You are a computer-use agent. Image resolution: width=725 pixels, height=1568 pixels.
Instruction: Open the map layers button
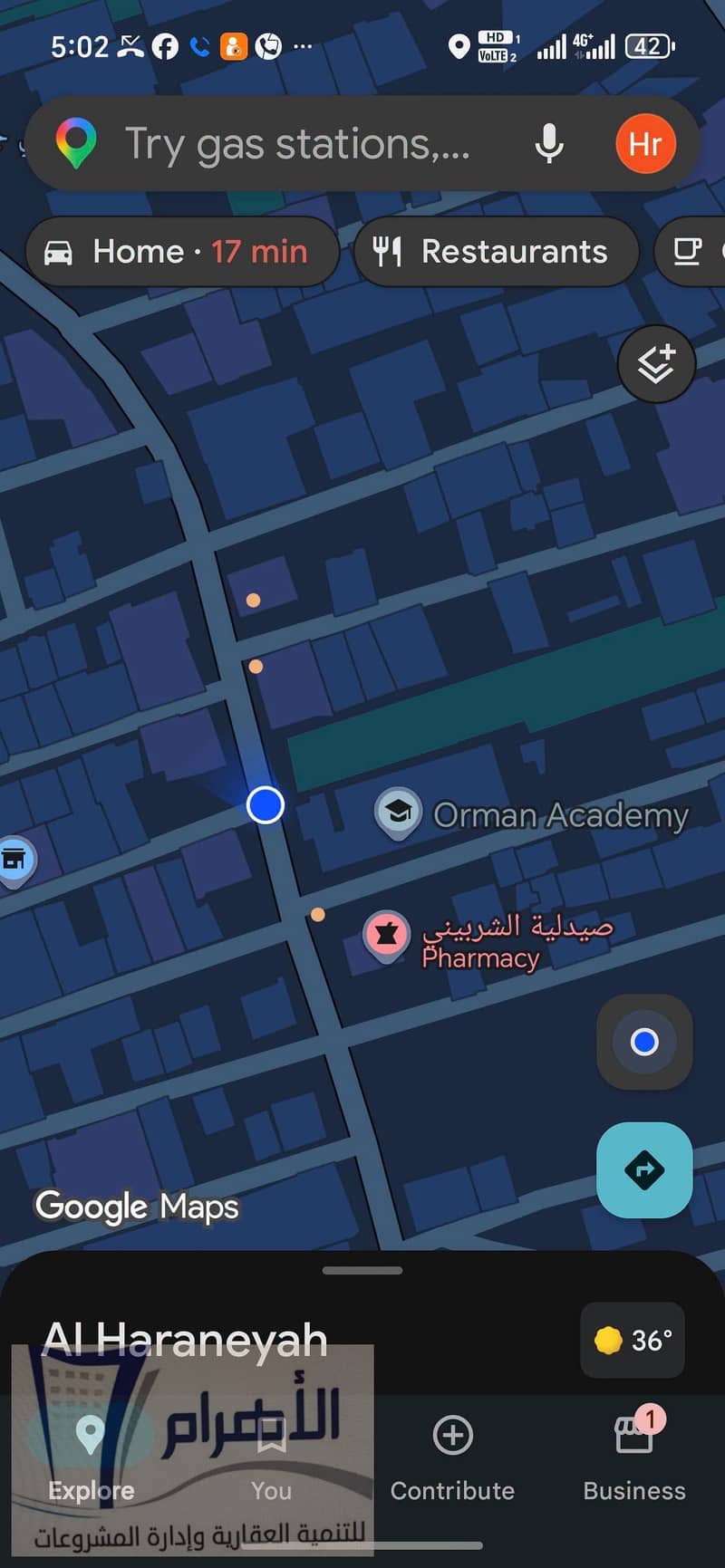click(656, 364)
